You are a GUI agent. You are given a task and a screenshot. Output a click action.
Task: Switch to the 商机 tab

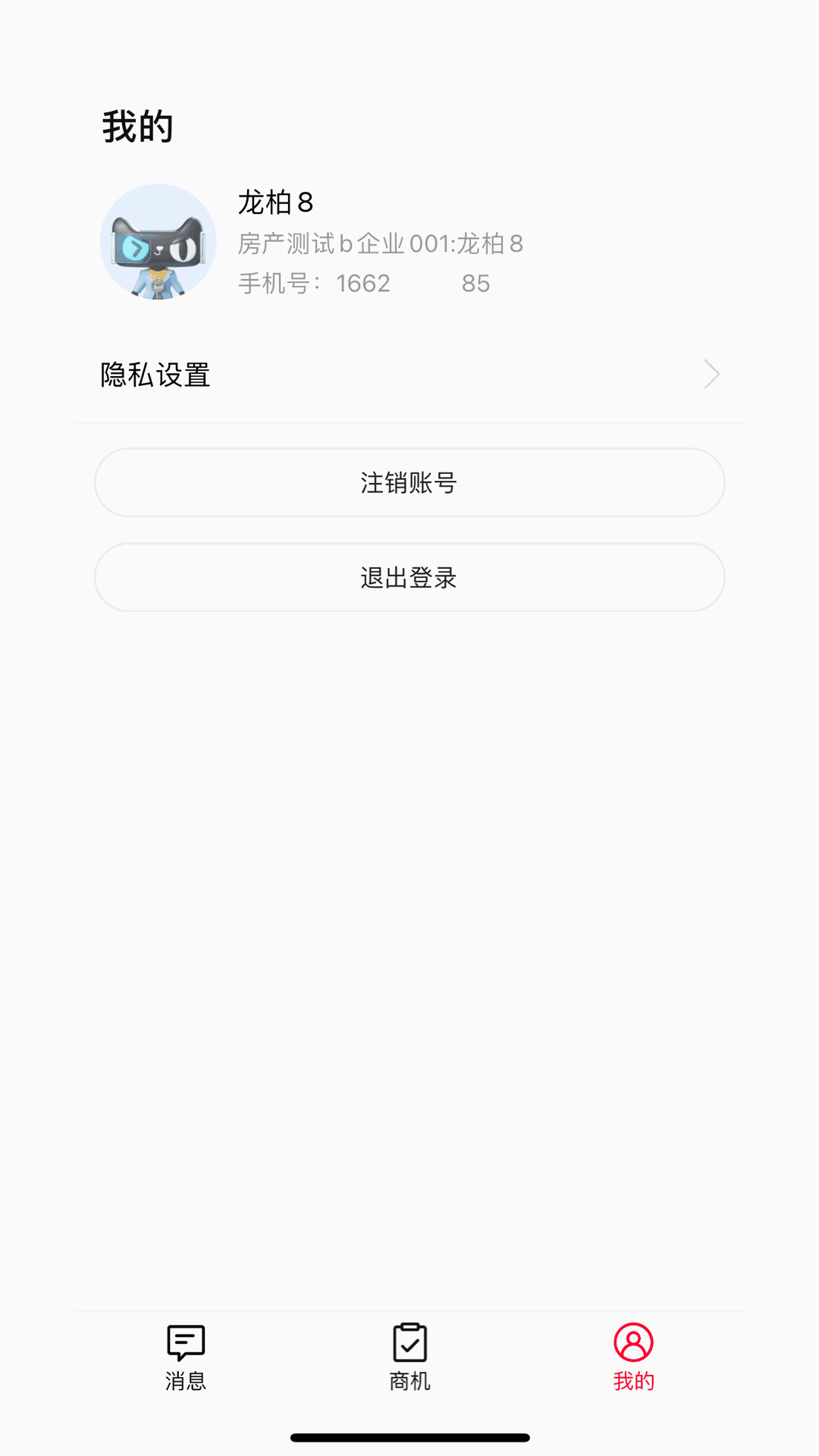pyautogui.click(x=409, y=1357)
